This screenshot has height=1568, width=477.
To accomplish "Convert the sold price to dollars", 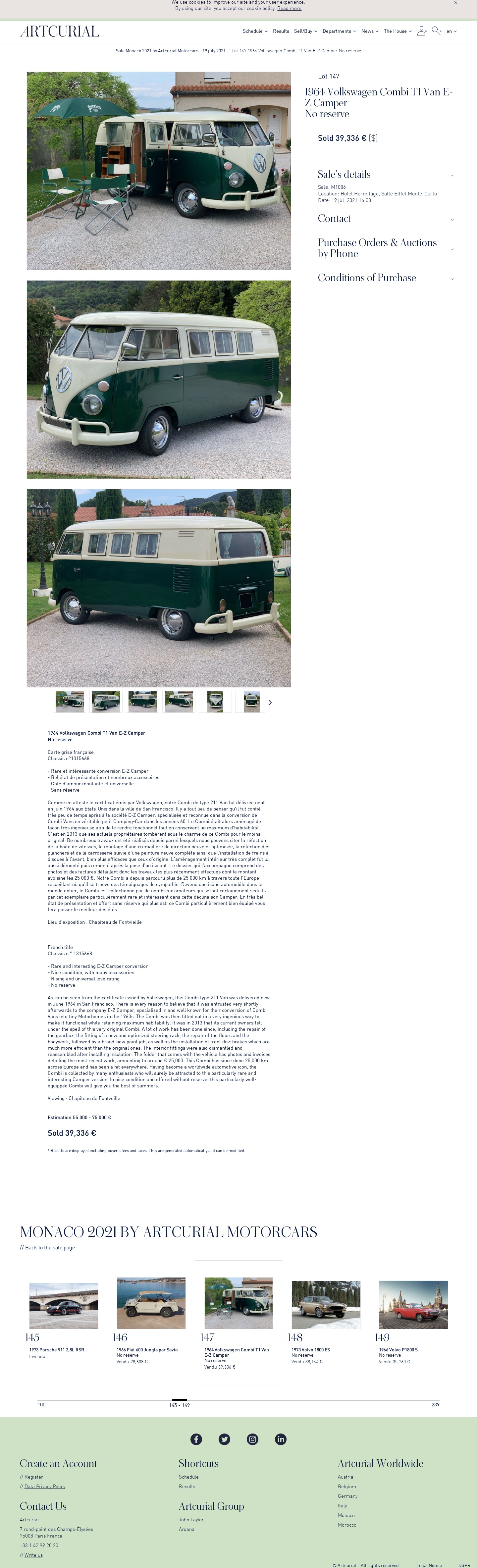I will (373, 138).
